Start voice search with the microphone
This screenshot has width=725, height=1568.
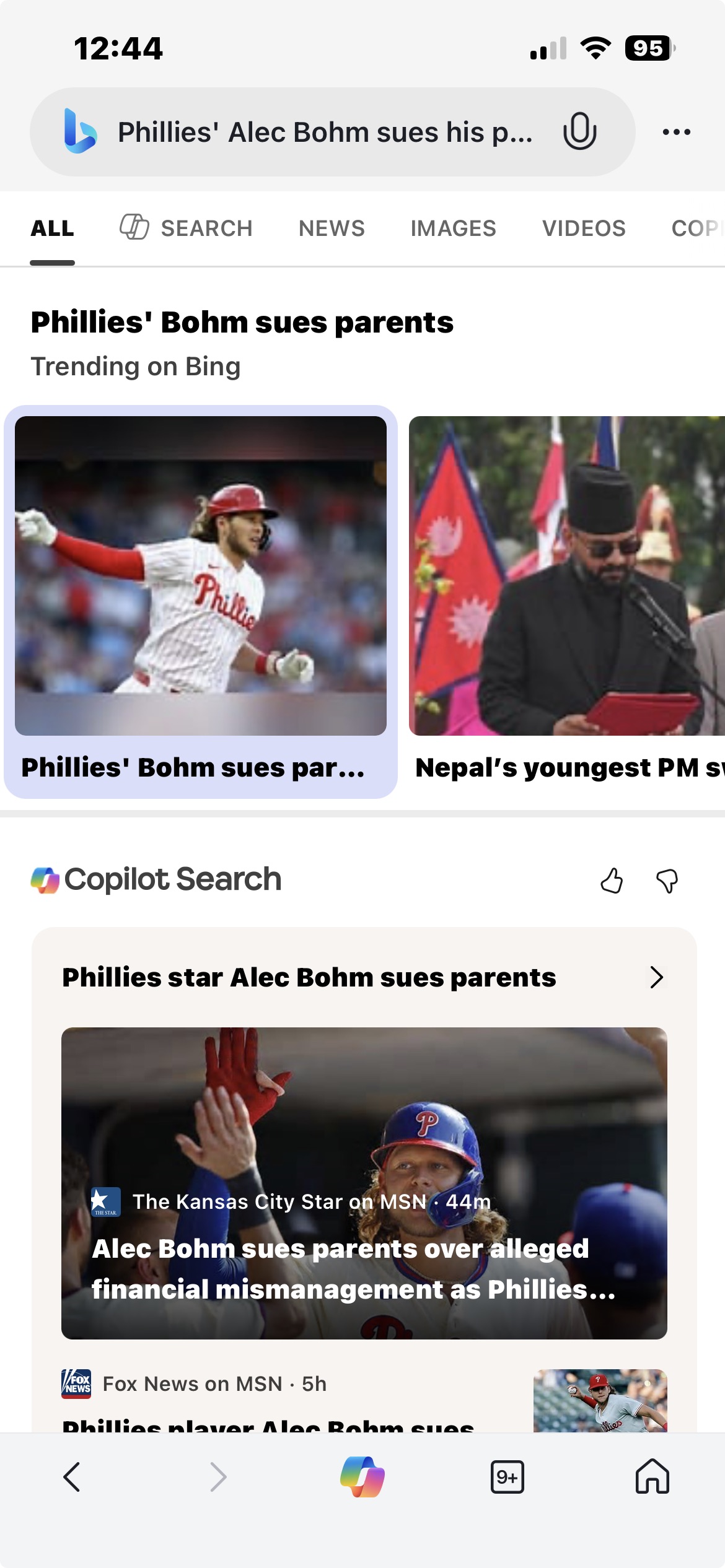tap(579, 131)
